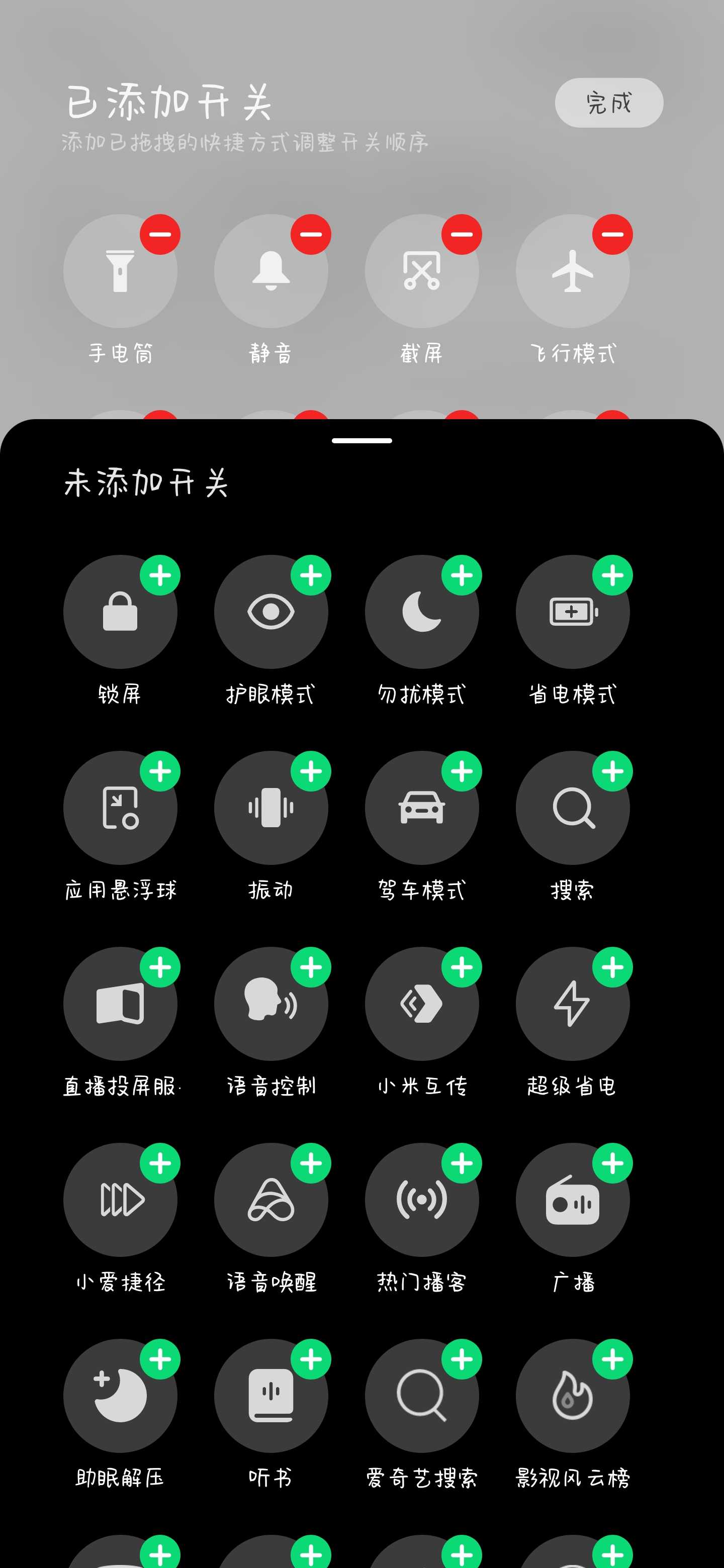Add the 省电模式 switch
This screenshot has width=724, height=1568.
point(612,575)
